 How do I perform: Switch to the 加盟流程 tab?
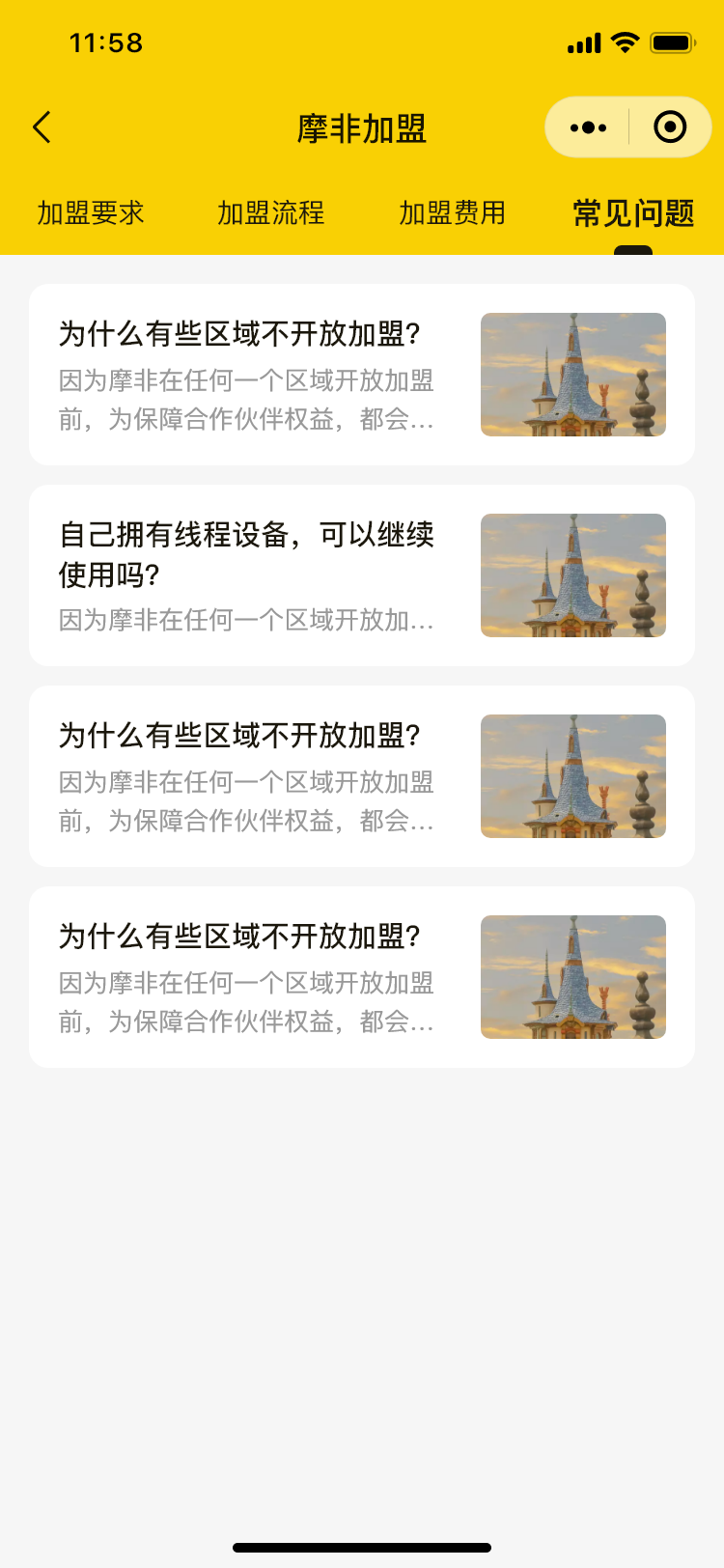[271, 212]
